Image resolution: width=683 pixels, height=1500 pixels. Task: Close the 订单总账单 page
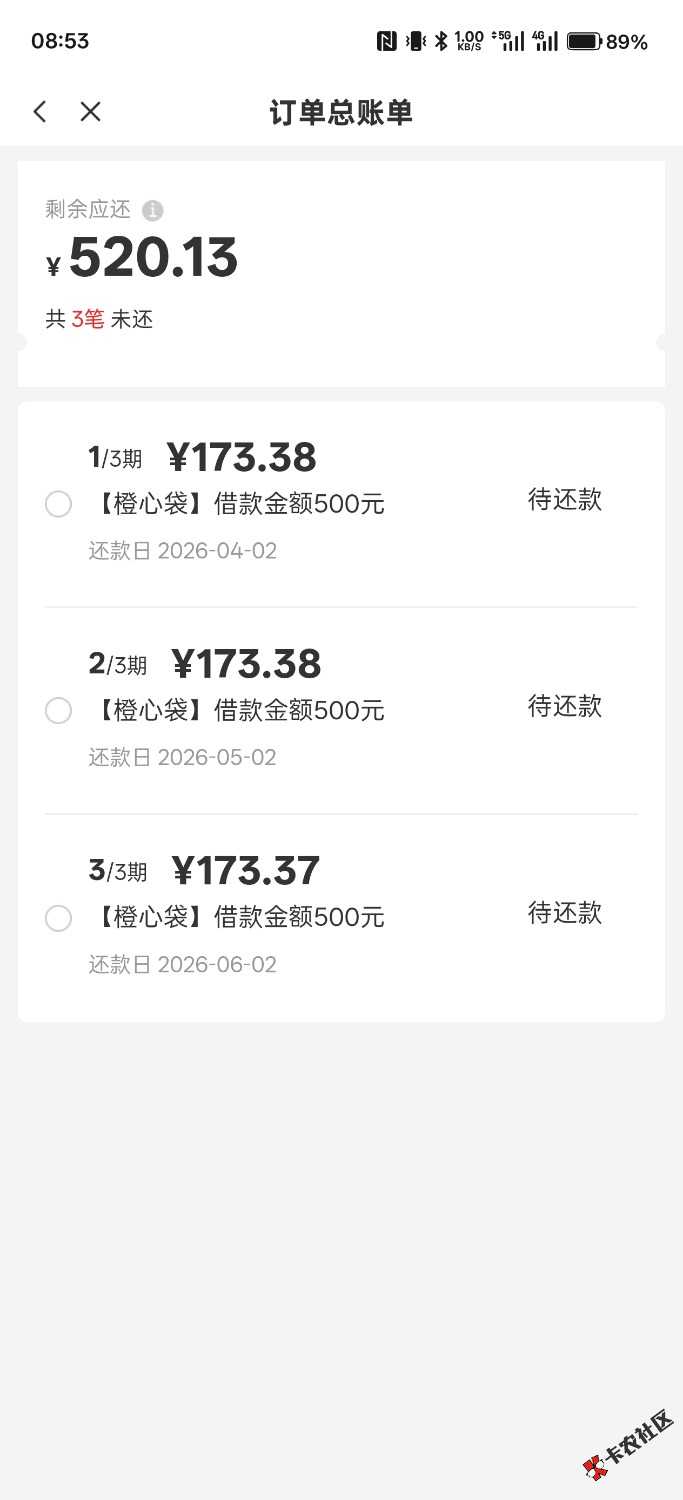pos(90,112)
